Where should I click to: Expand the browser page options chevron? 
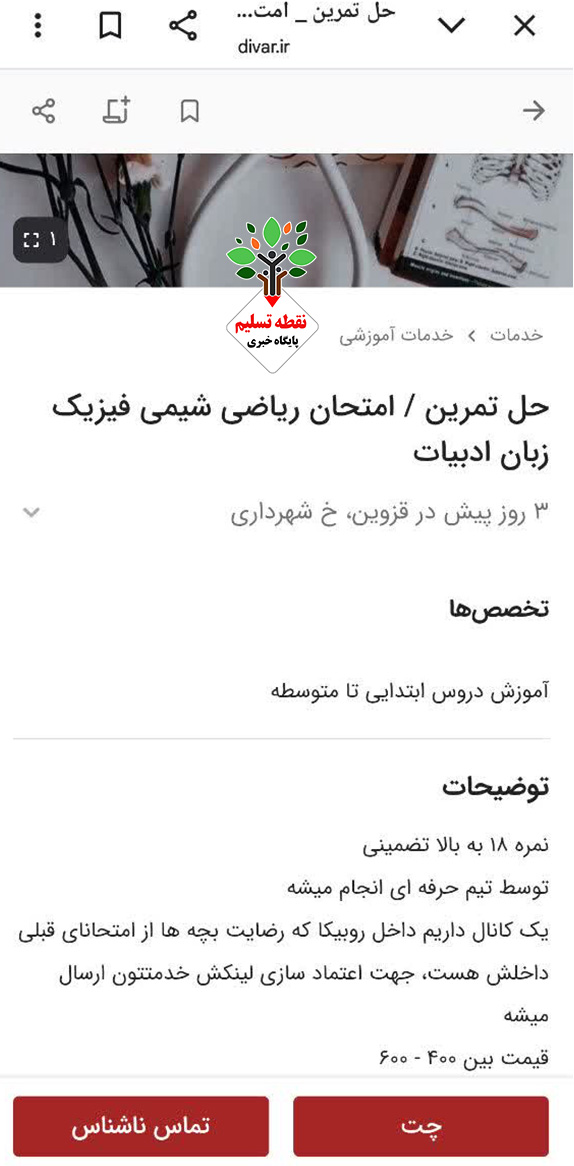coord(451,26)
